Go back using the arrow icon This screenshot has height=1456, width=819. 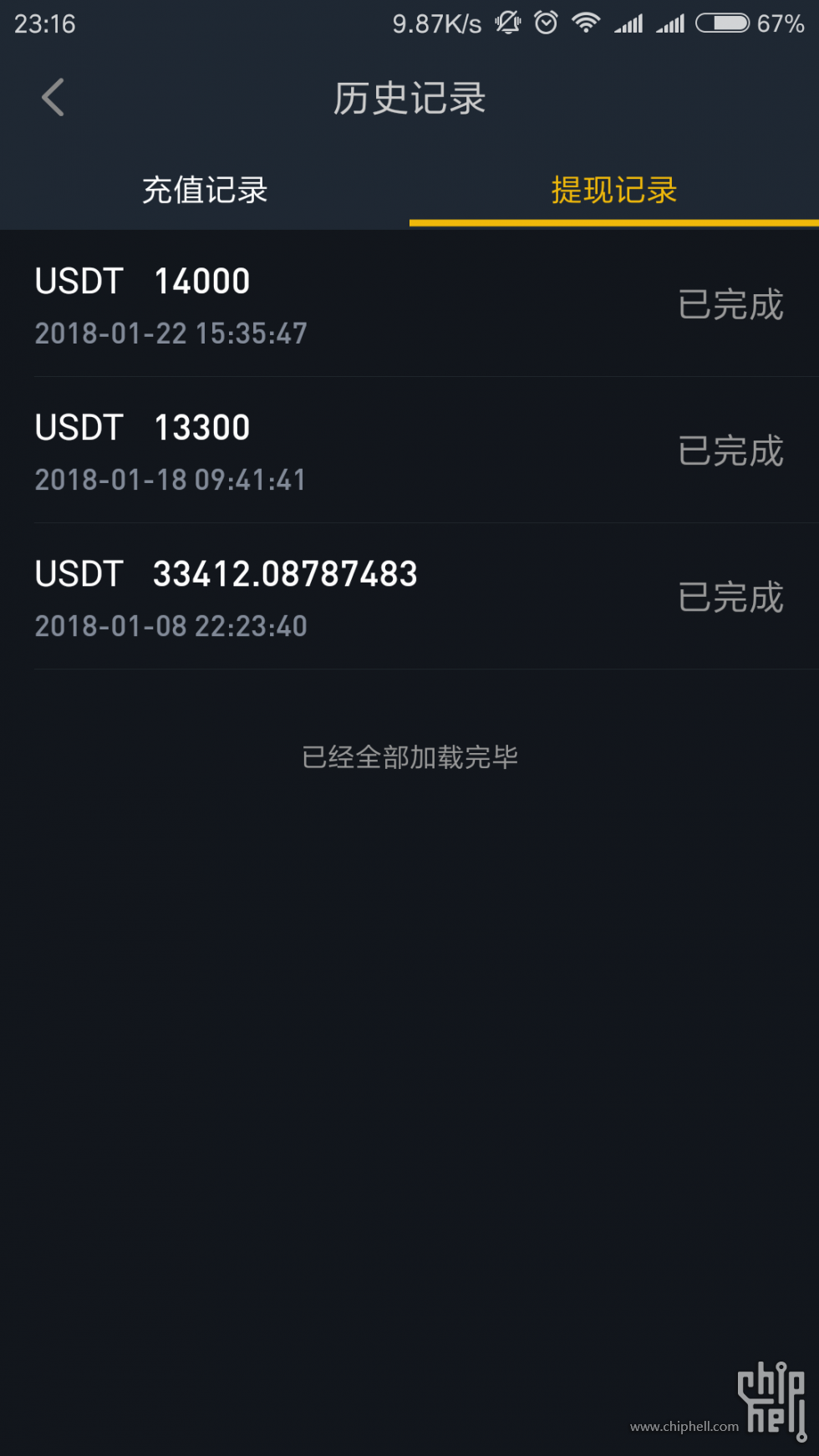pyautogui.click(x=53, y=98)
